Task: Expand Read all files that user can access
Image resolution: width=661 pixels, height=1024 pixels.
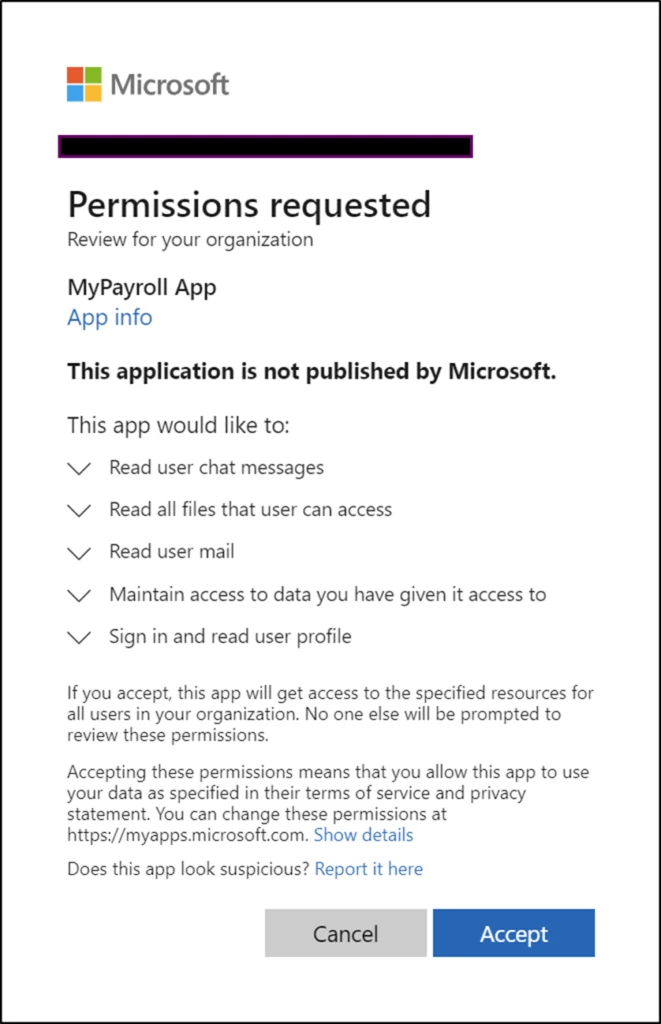Action: click(79, 510)
